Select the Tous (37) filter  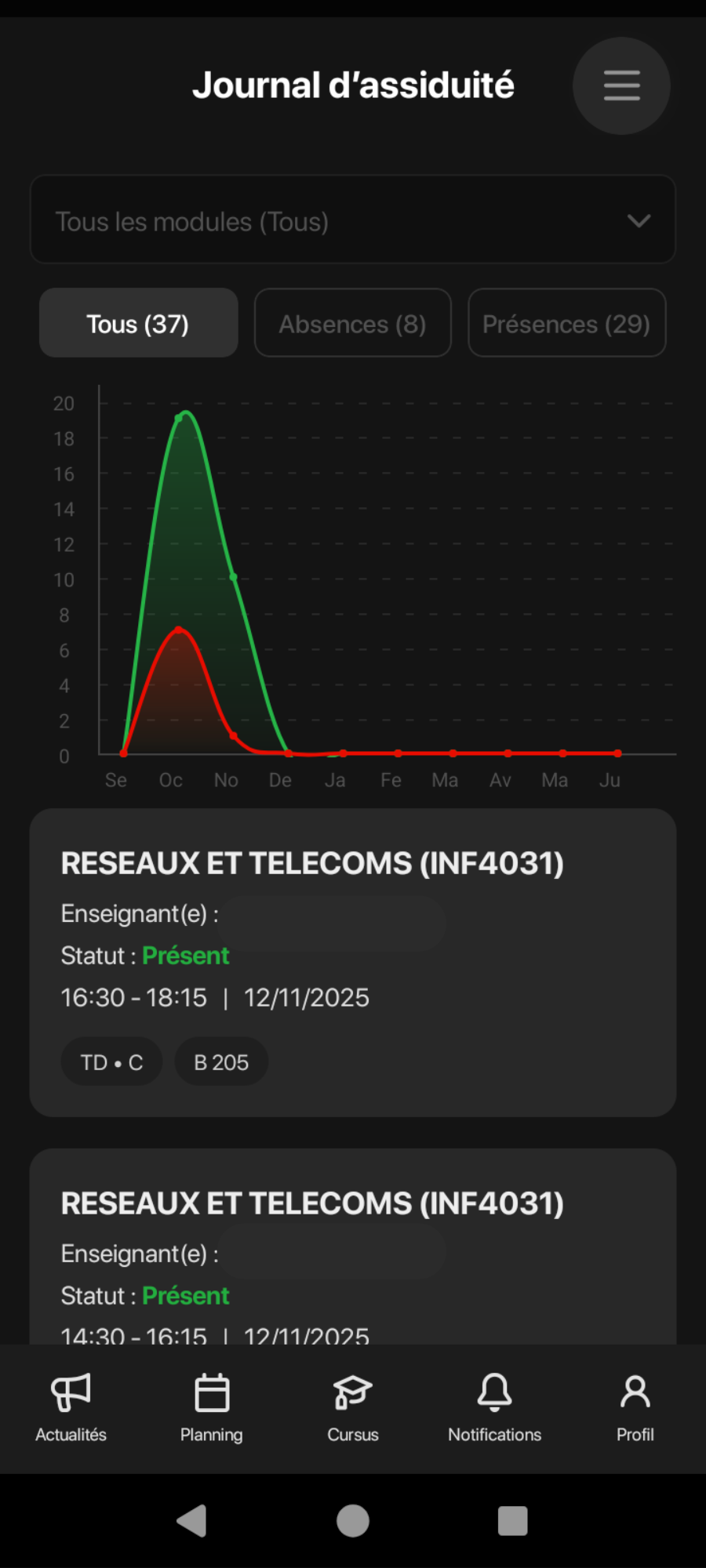[138, 323]
